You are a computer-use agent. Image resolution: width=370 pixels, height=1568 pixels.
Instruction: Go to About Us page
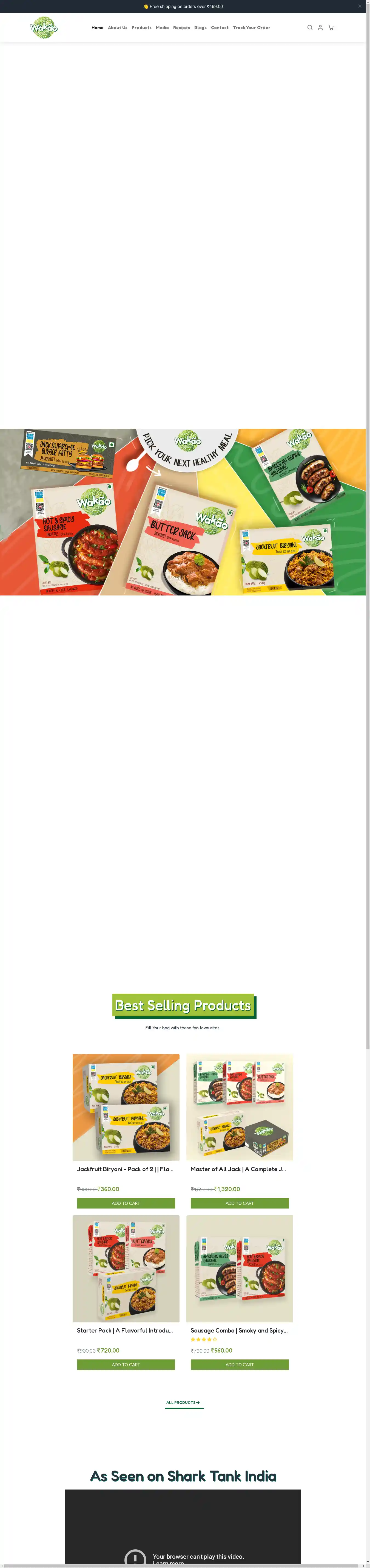click(x=118, y=27)
